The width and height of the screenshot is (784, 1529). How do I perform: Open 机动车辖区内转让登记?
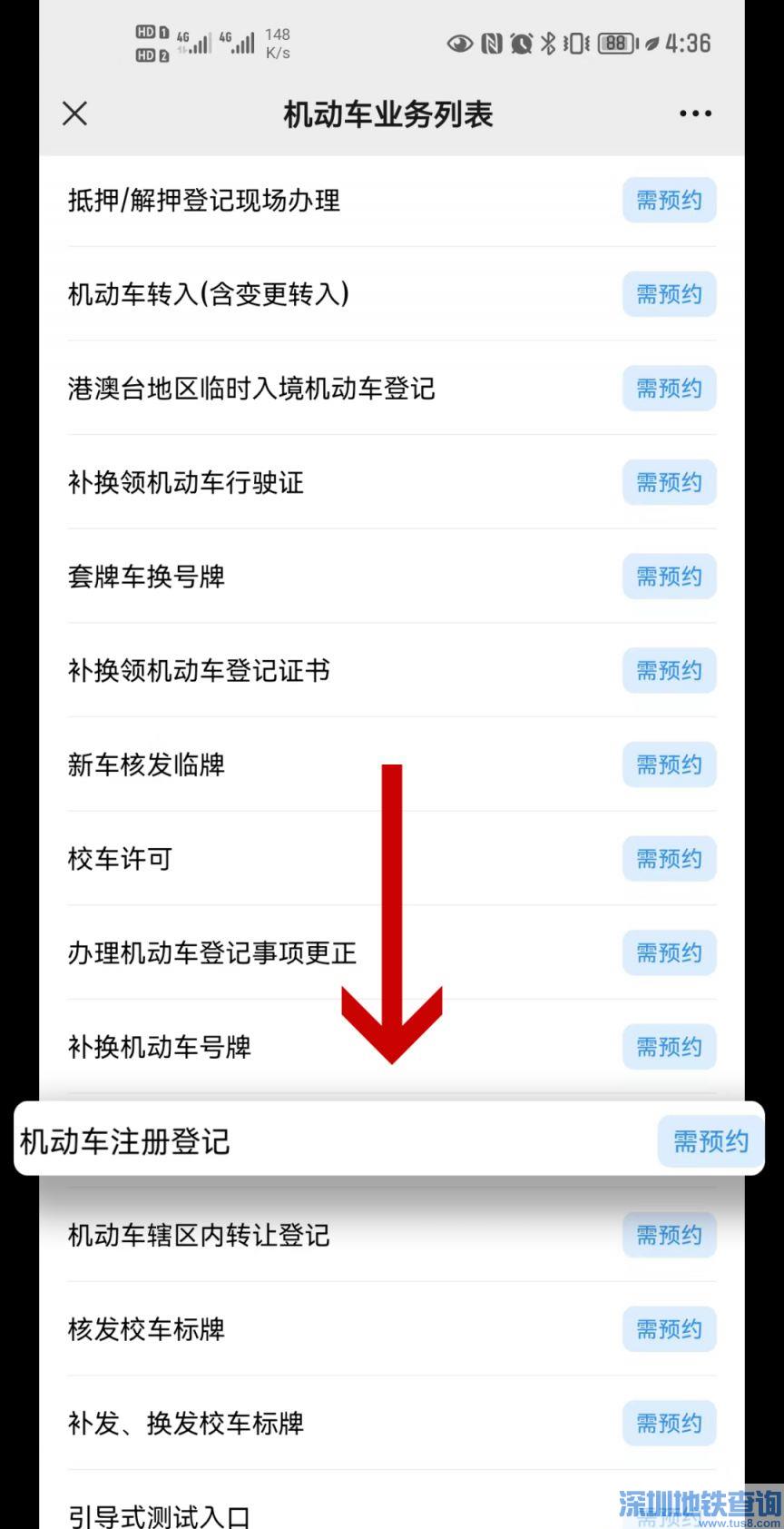[199, 1235]
